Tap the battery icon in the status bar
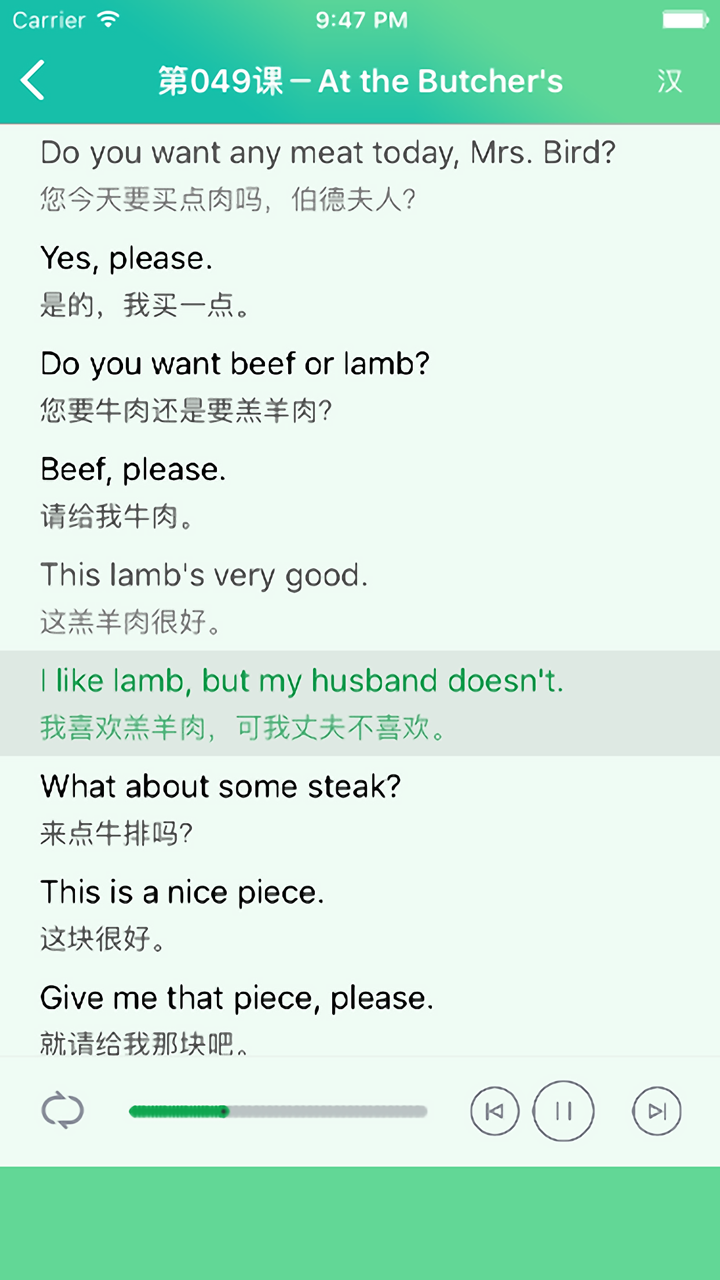720x1280 pixels. click(687, 18)
